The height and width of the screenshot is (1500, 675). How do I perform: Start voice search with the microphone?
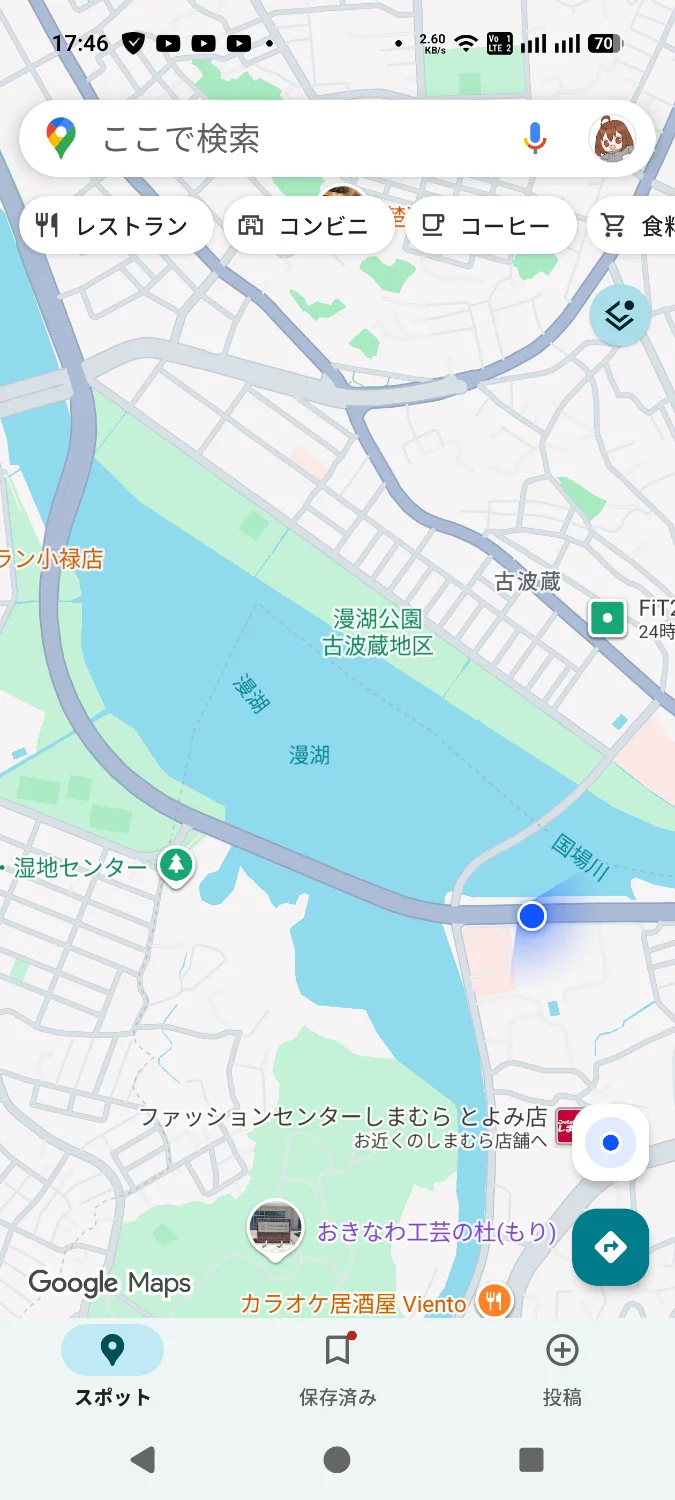pos(535,138)
